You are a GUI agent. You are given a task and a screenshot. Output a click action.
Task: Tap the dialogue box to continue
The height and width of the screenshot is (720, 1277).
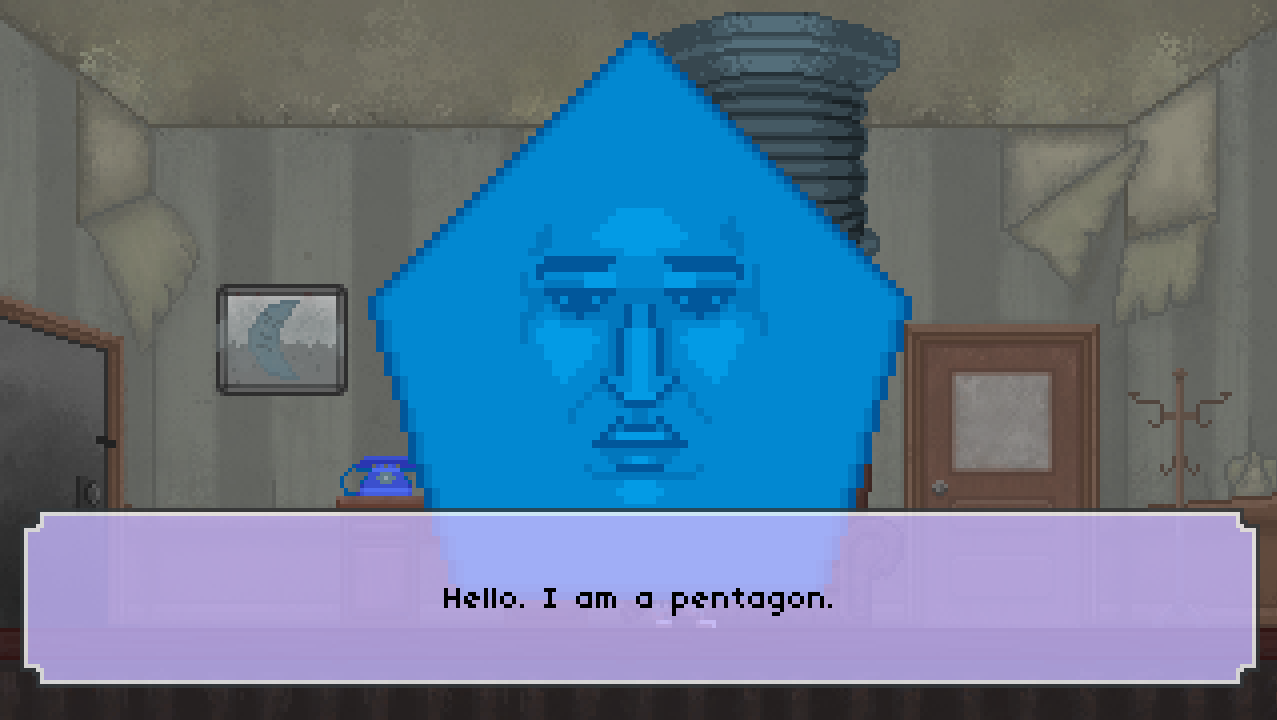pyautogui.click(x=638, y=598)
